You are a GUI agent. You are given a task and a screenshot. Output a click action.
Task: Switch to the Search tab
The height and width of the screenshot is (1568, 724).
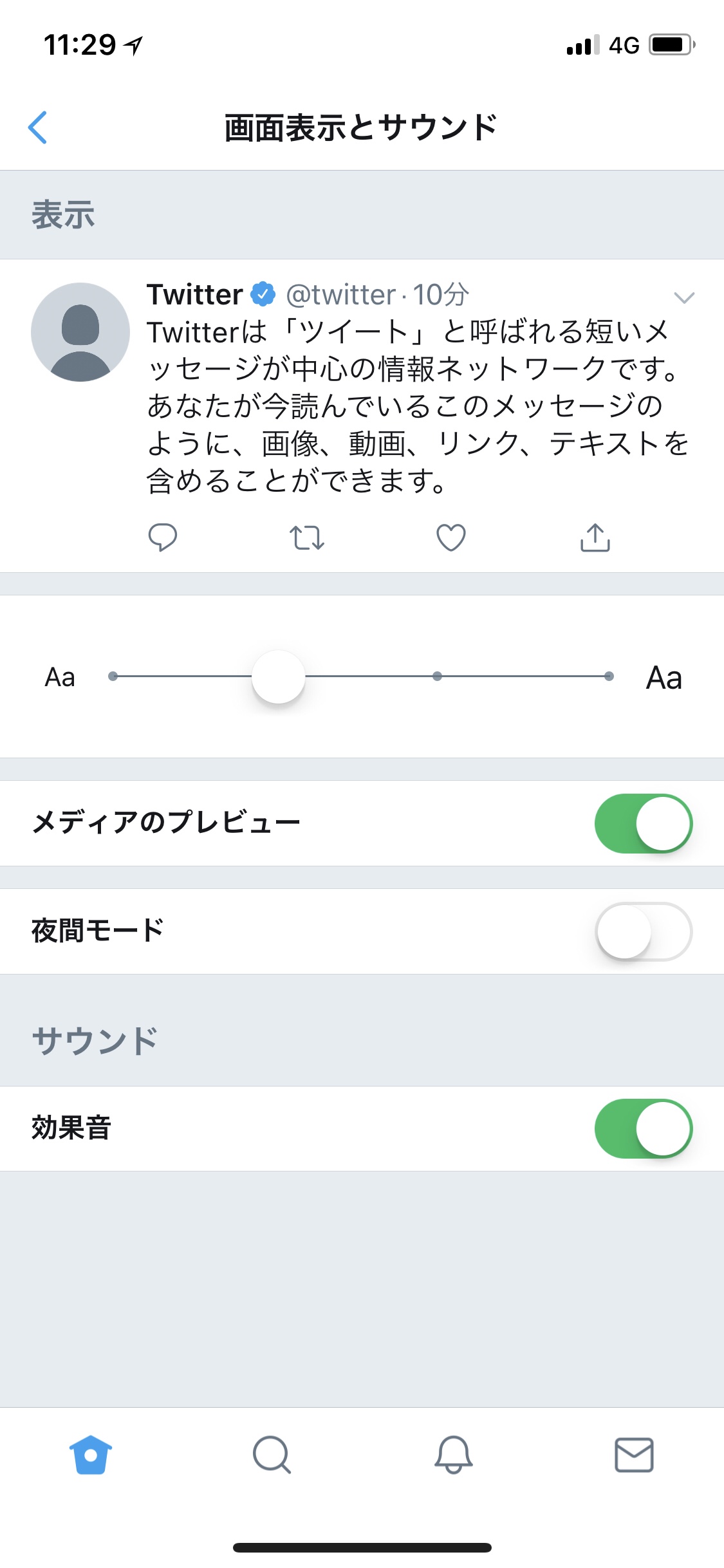272,1455
